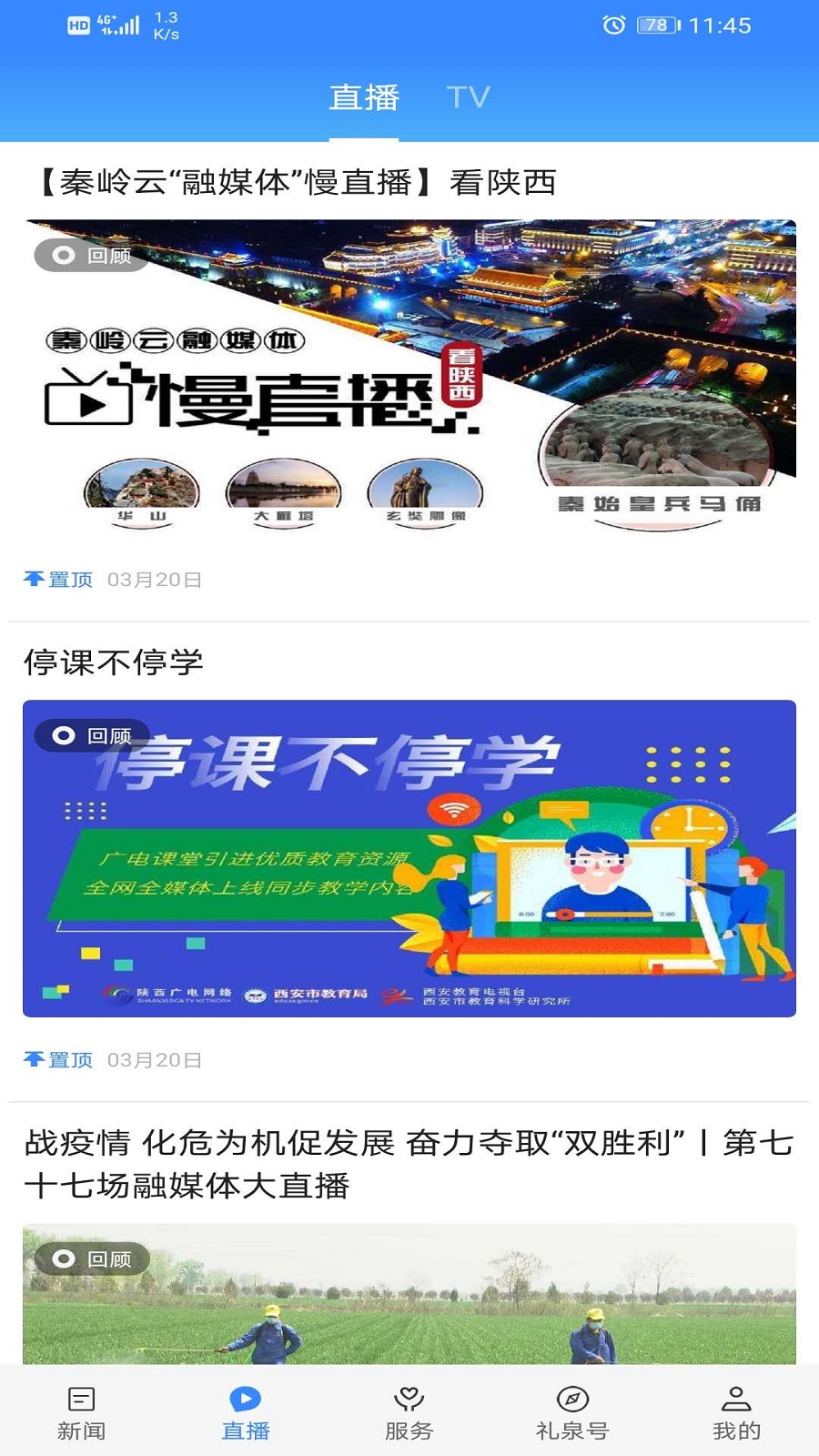Tap the 直播 bottom navigation item

[246, 1412]
